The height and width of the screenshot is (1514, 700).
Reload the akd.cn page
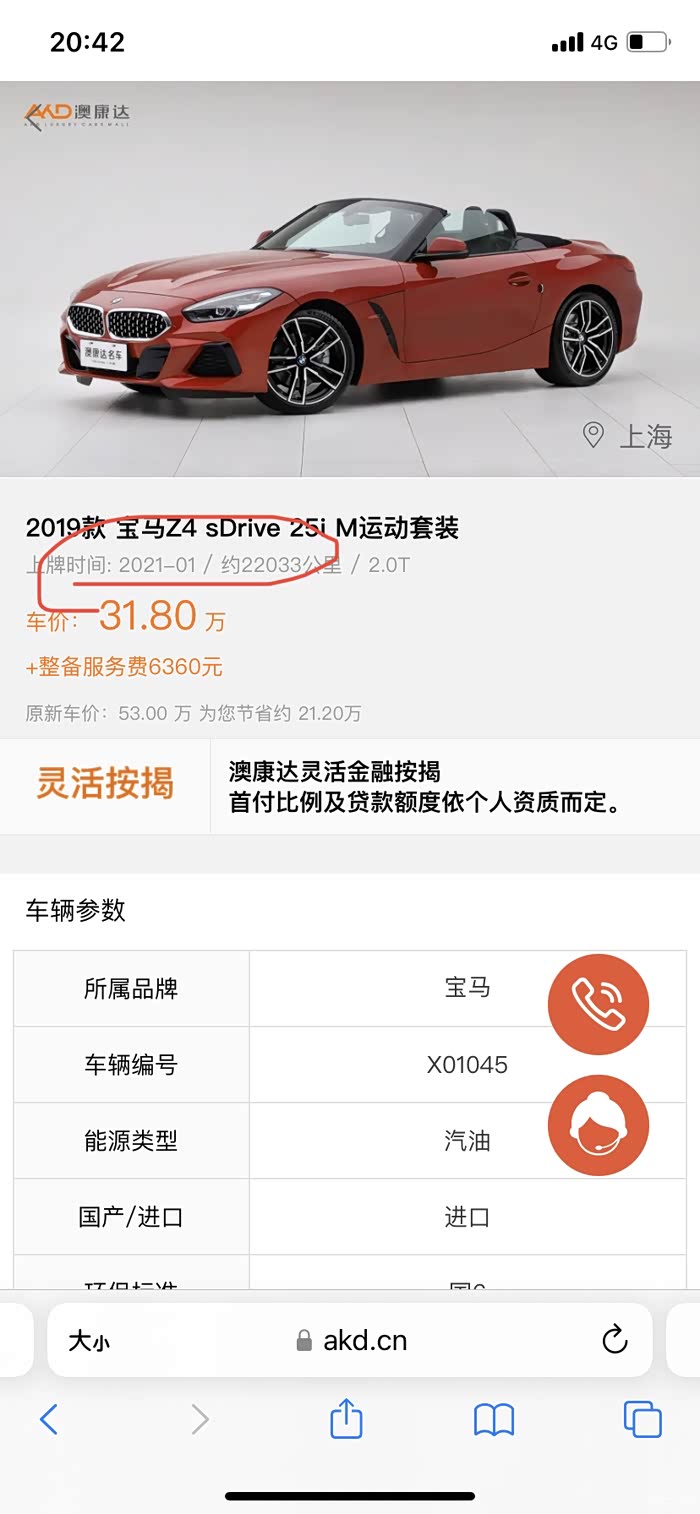tap(614, 1340)
